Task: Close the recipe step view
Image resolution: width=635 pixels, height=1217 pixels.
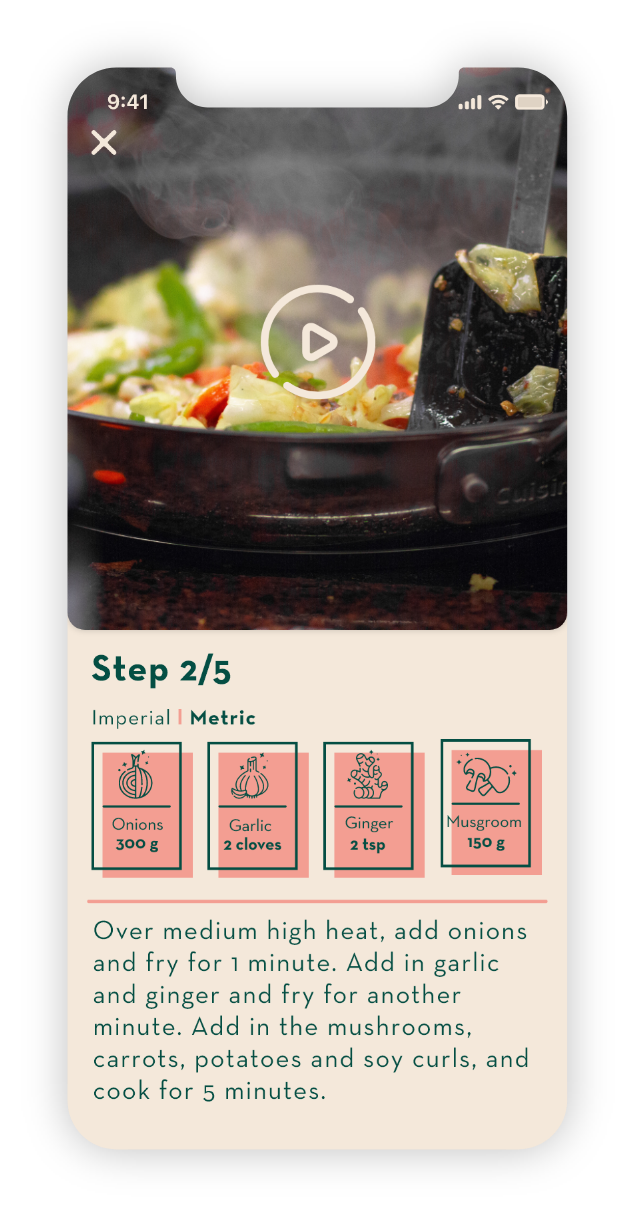Action: coord(104,143)
